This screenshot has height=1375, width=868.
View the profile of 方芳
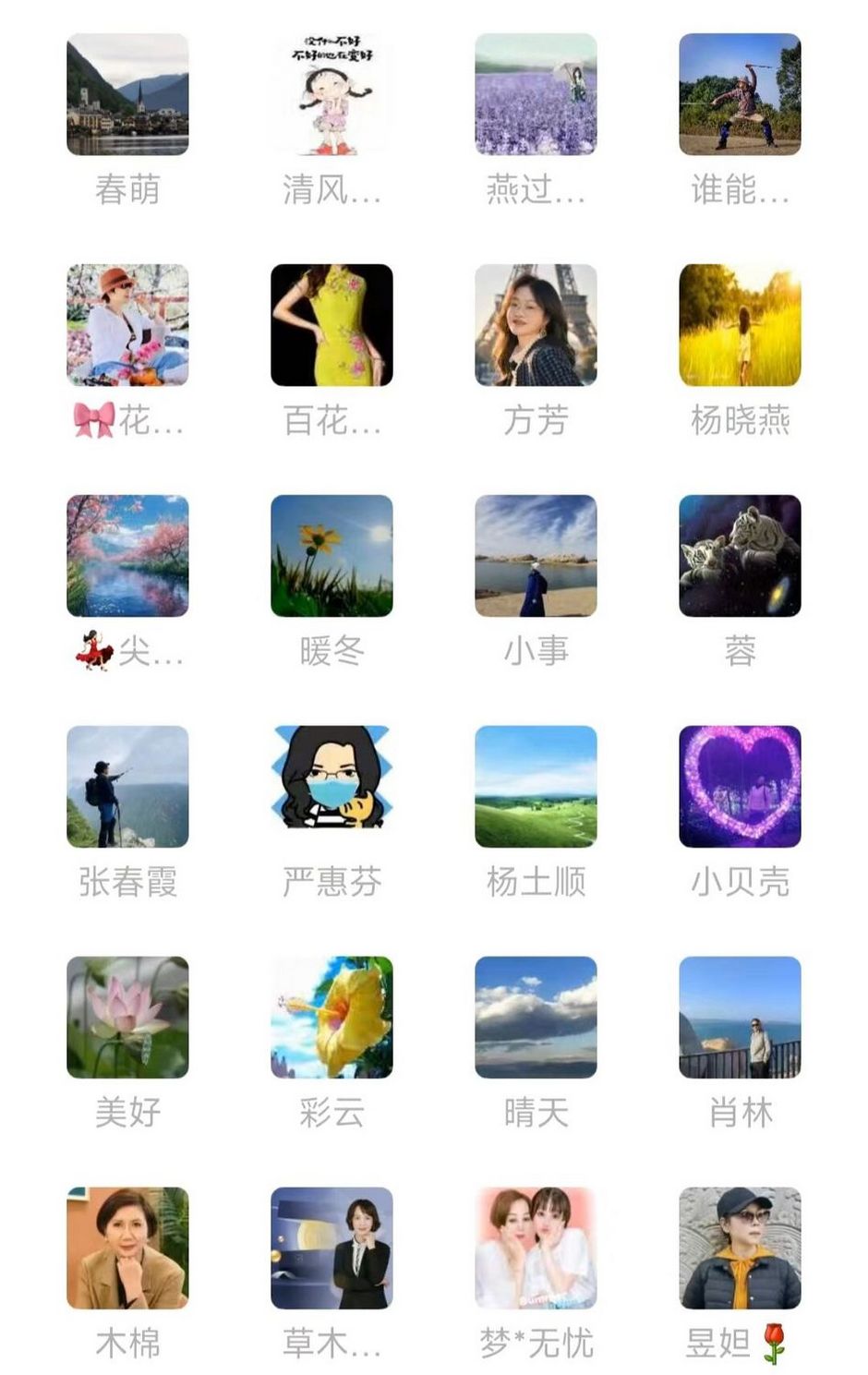pos(536,325)
